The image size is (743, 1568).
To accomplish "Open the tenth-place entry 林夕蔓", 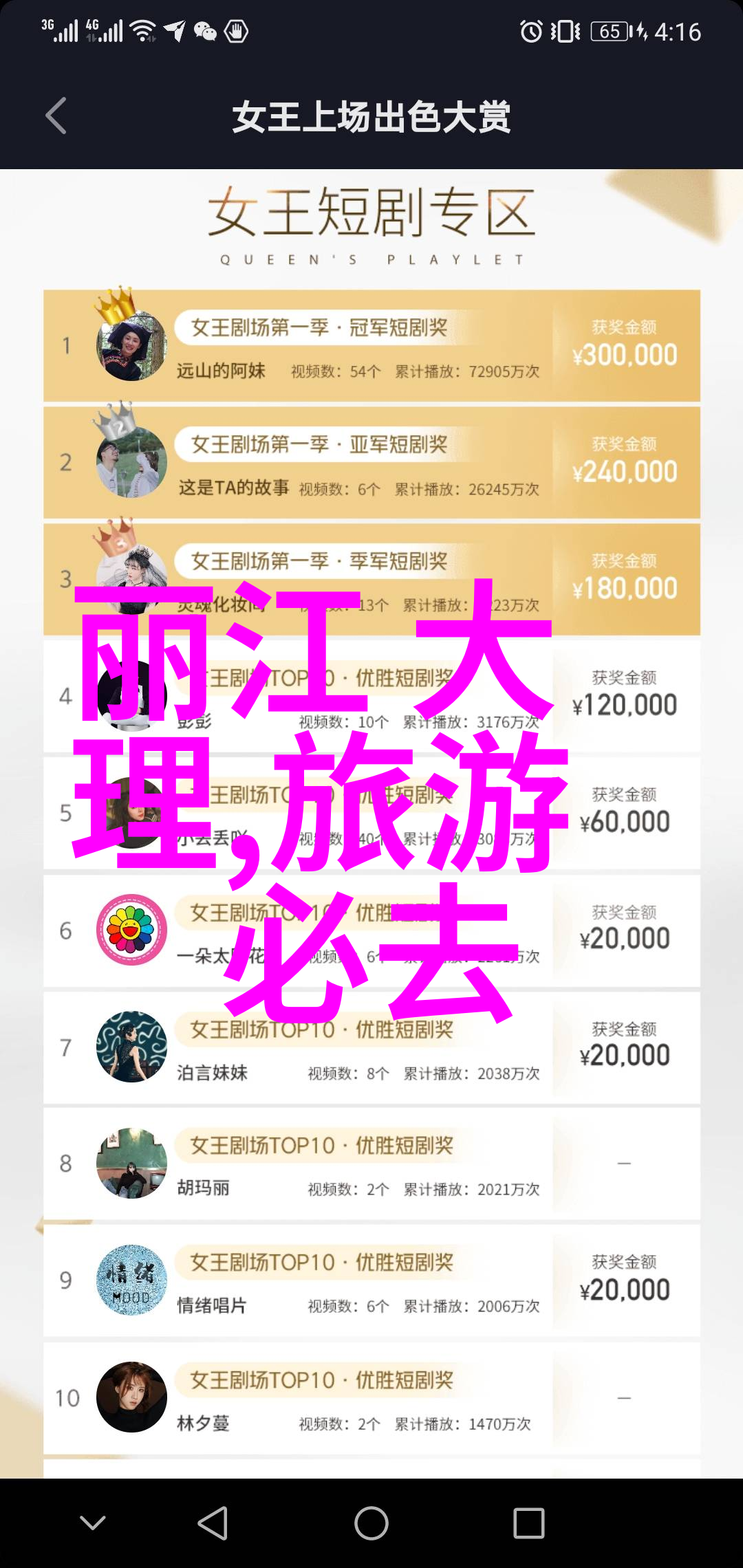I will coord(371,1397).
